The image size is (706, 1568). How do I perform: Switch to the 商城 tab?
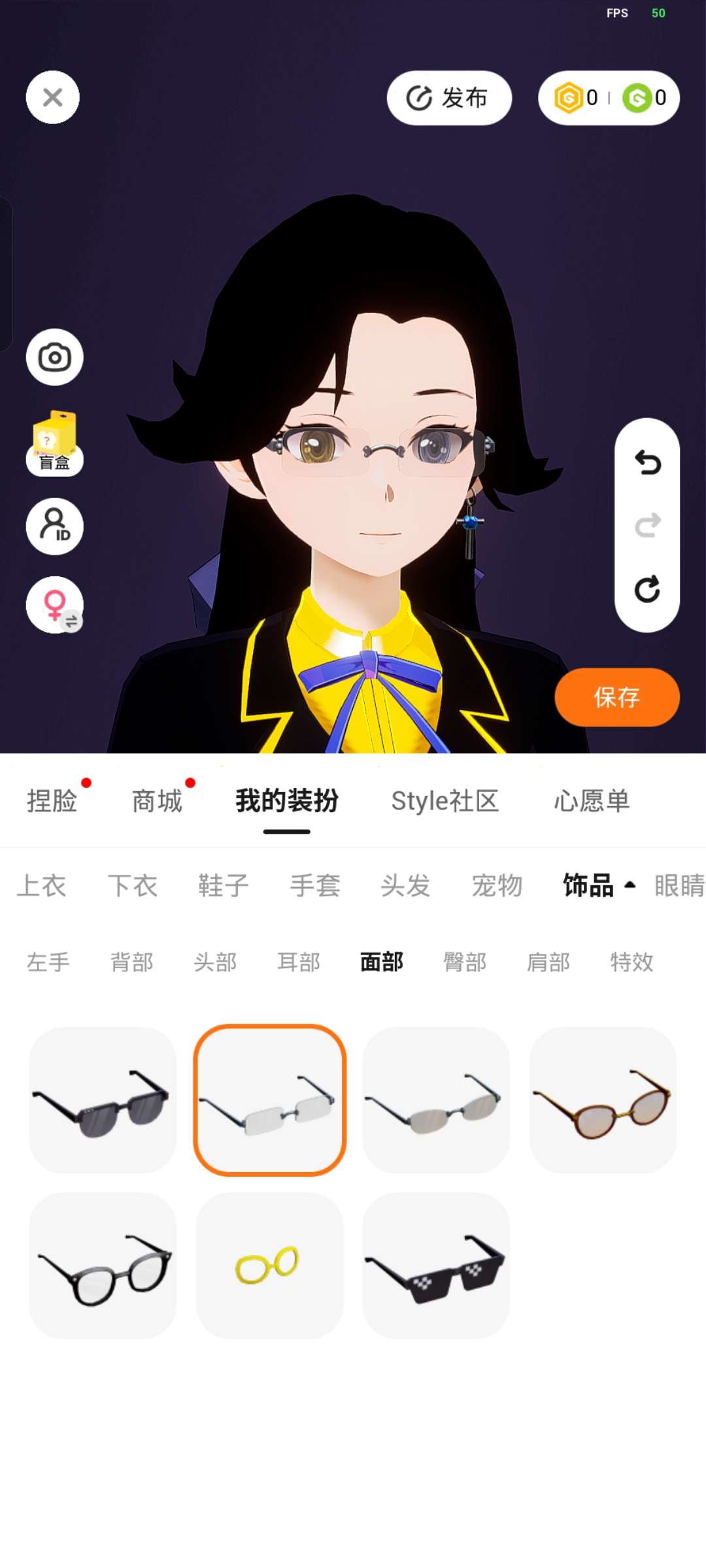[x=157, y=801]
